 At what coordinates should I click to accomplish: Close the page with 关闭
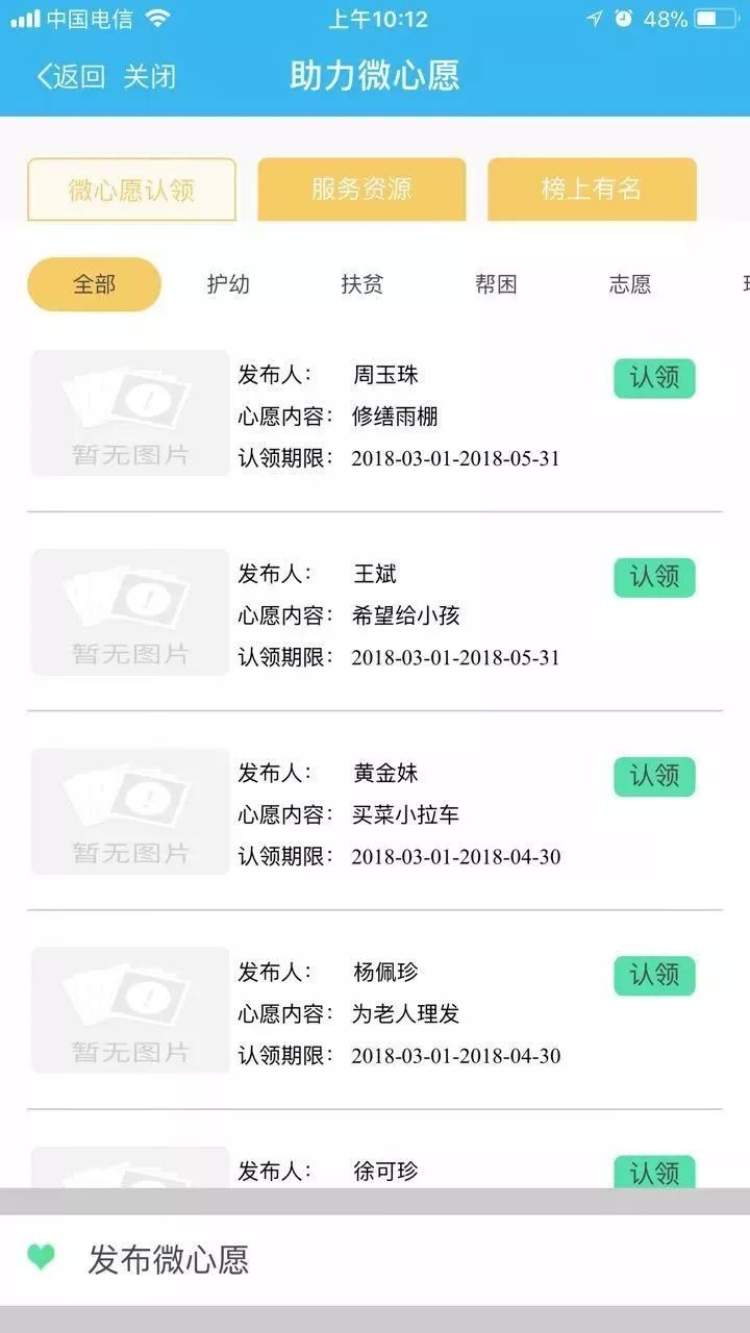[150, 77]
